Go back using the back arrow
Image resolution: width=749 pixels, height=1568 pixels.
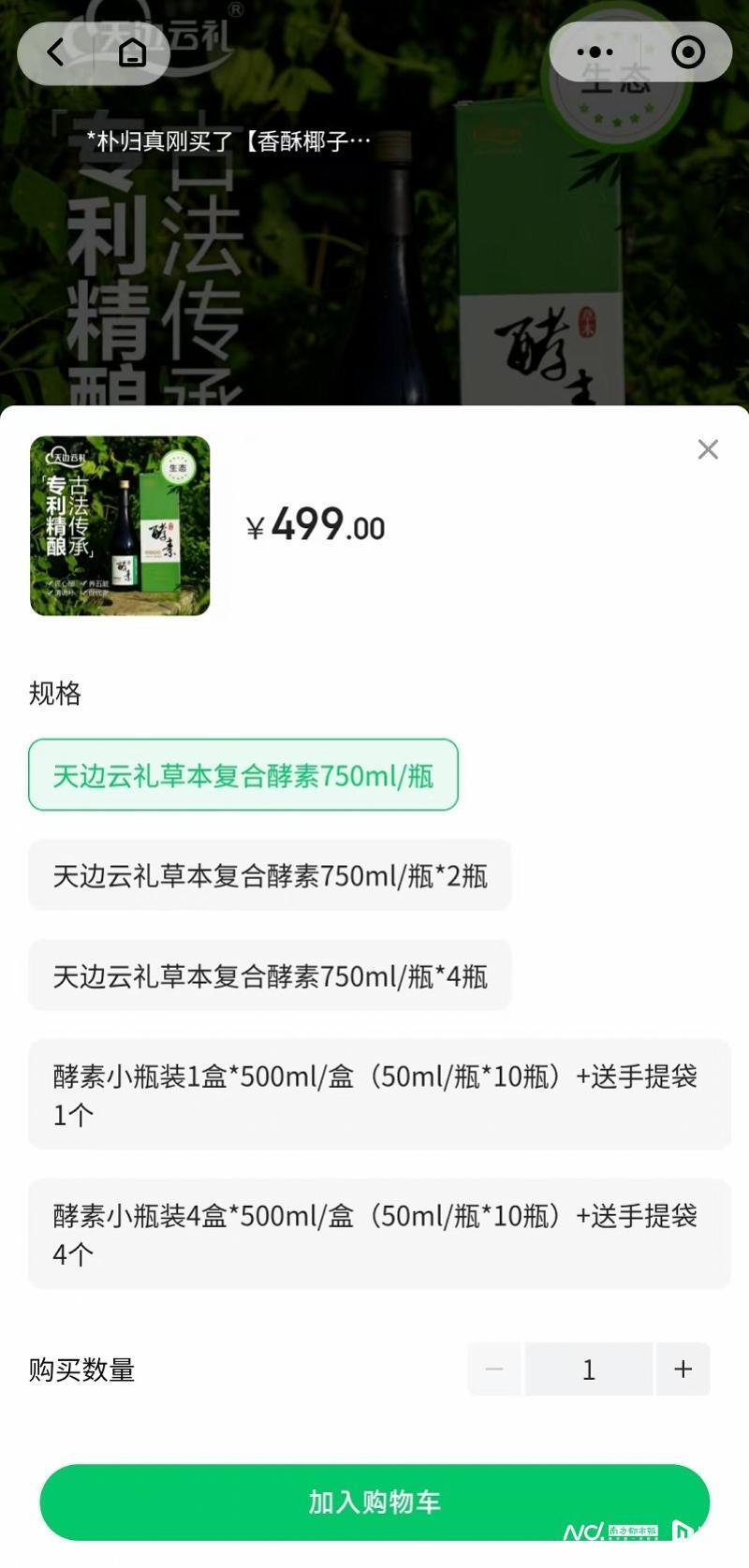(56, 52)
